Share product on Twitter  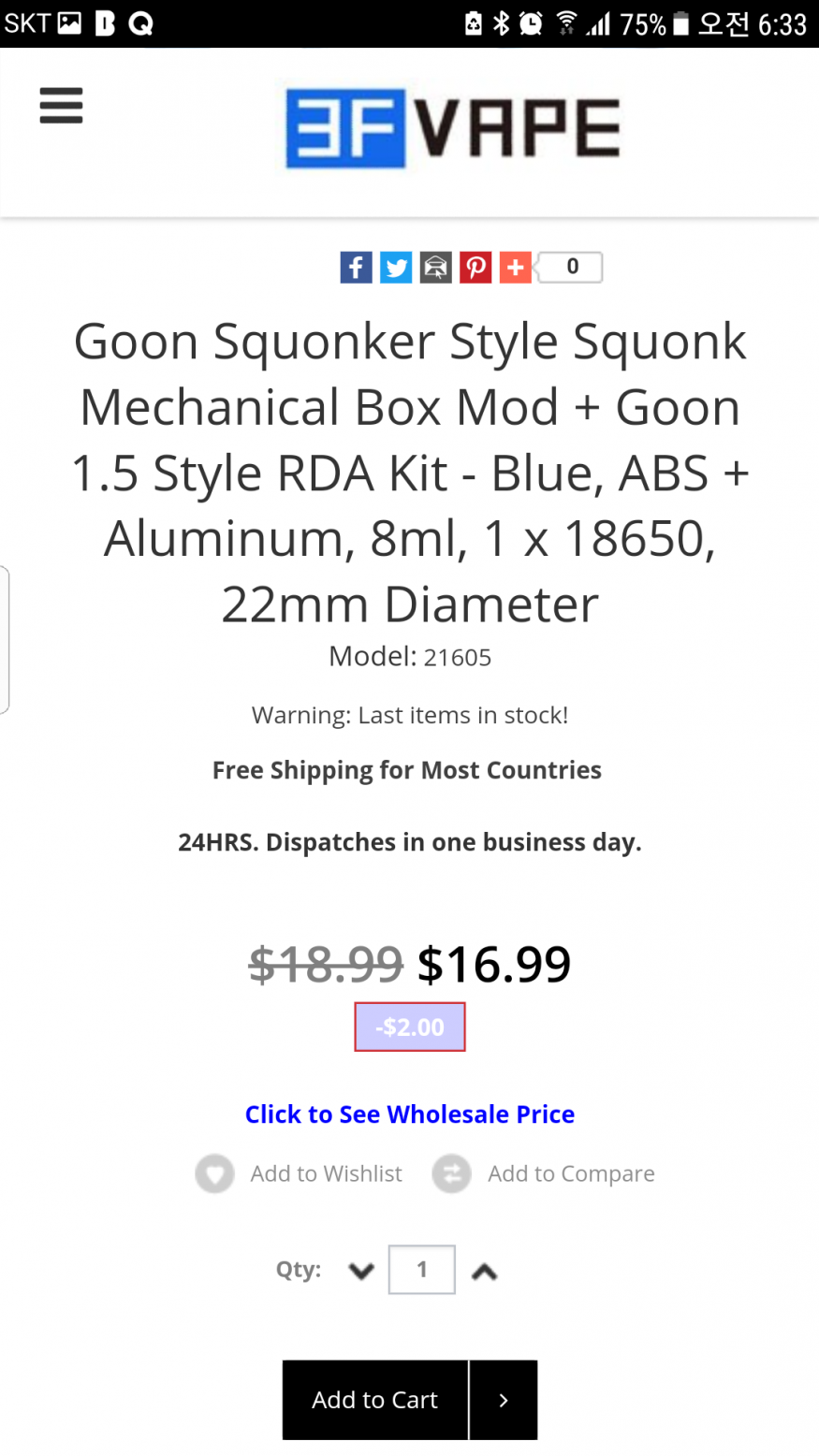[396, 268]
